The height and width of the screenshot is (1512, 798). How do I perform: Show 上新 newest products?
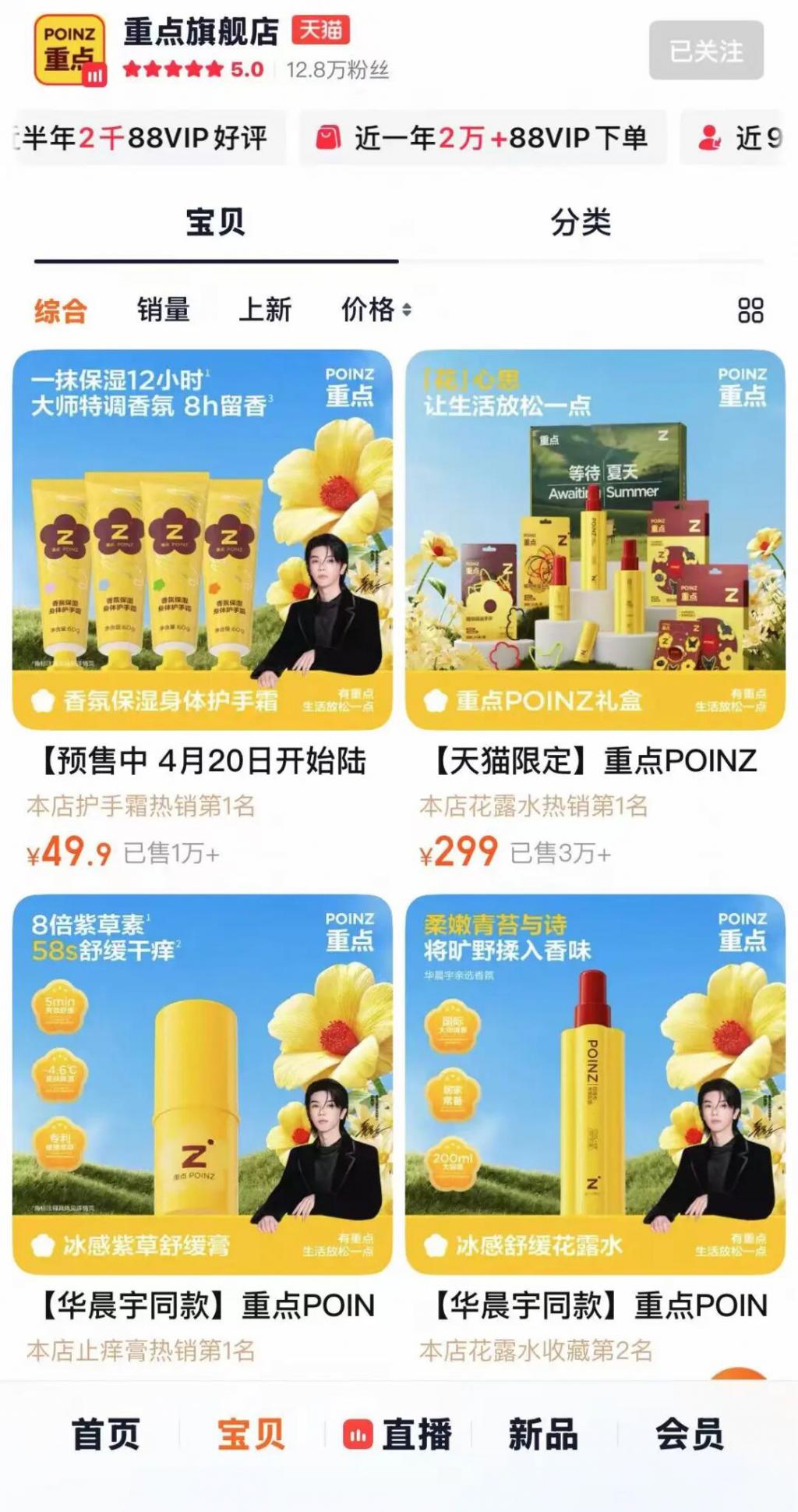[x=265, y=310]
